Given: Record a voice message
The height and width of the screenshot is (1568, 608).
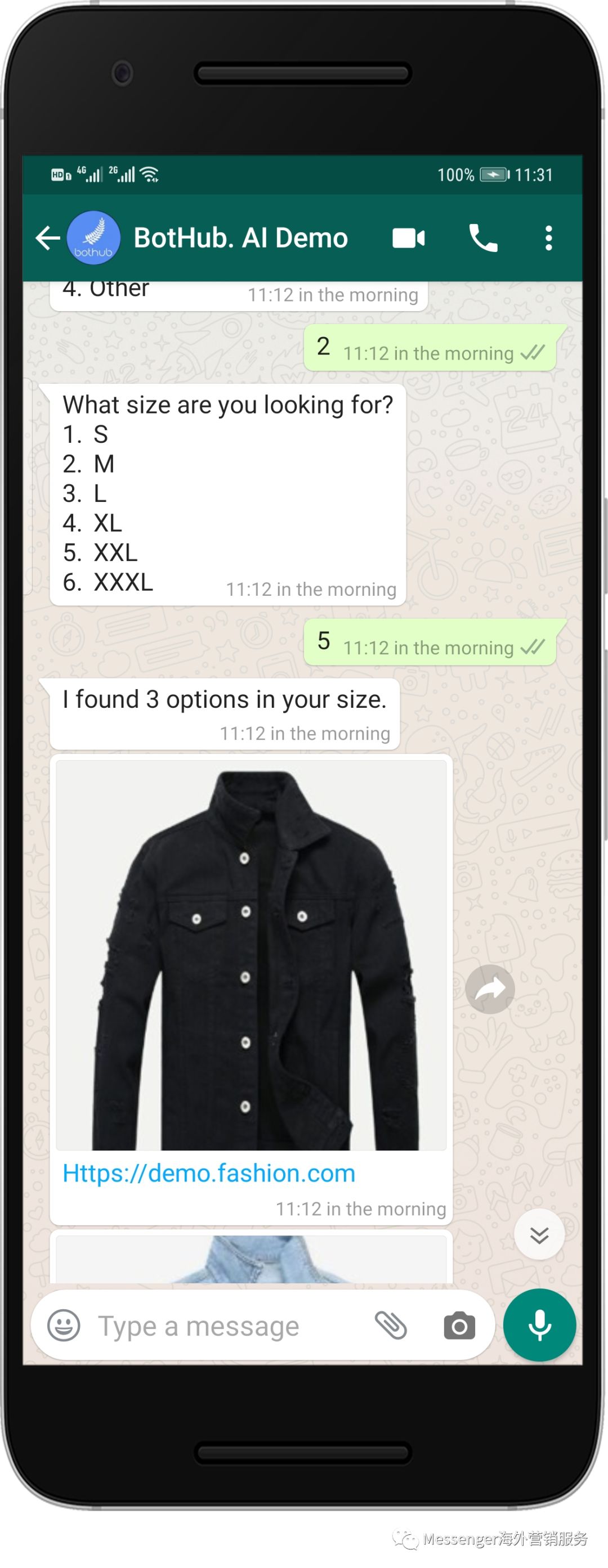Looking at the screenshot, I should point(539,1325).
